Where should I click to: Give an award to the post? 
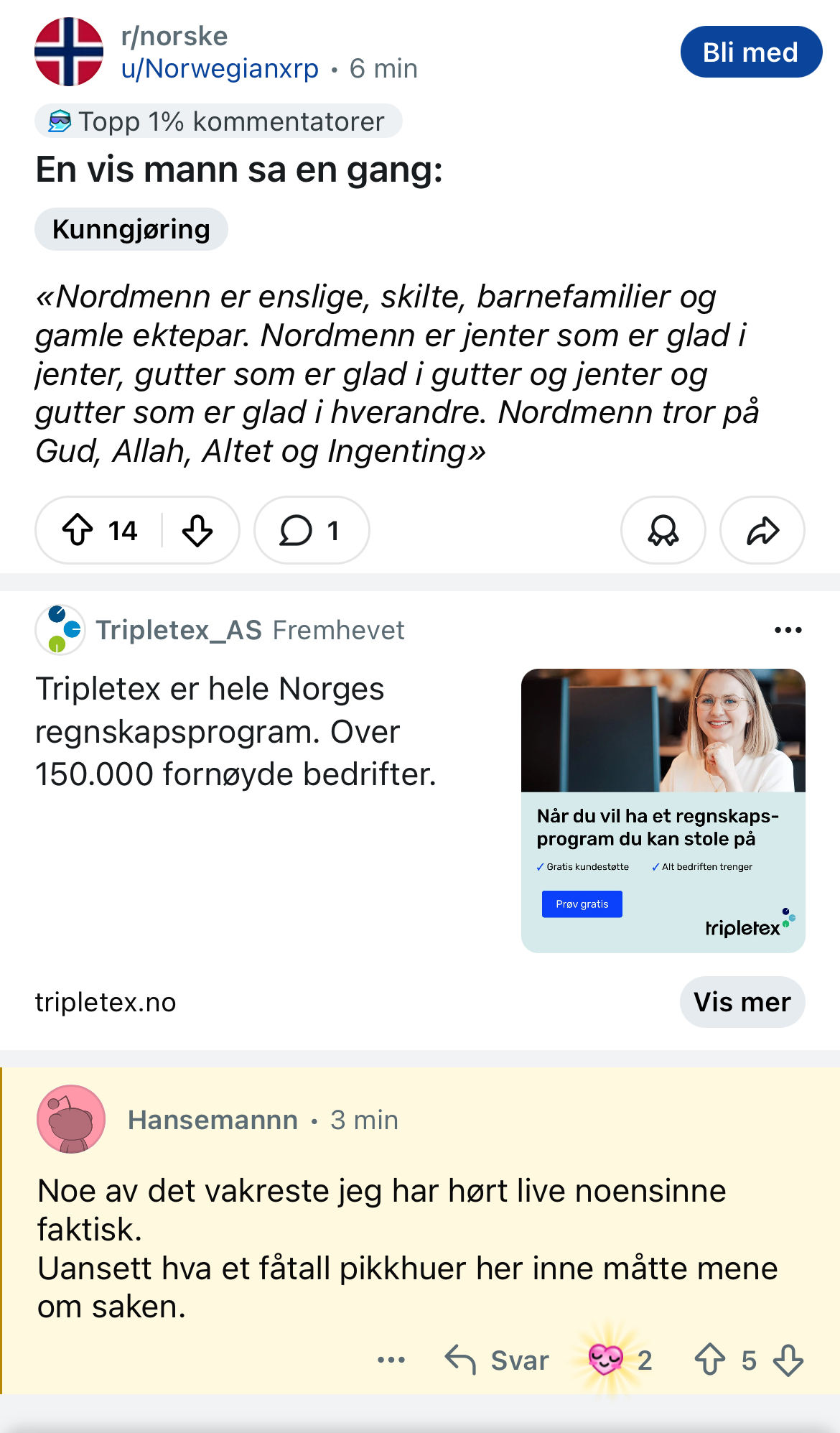pyautogui.click(x=663, y=531)
